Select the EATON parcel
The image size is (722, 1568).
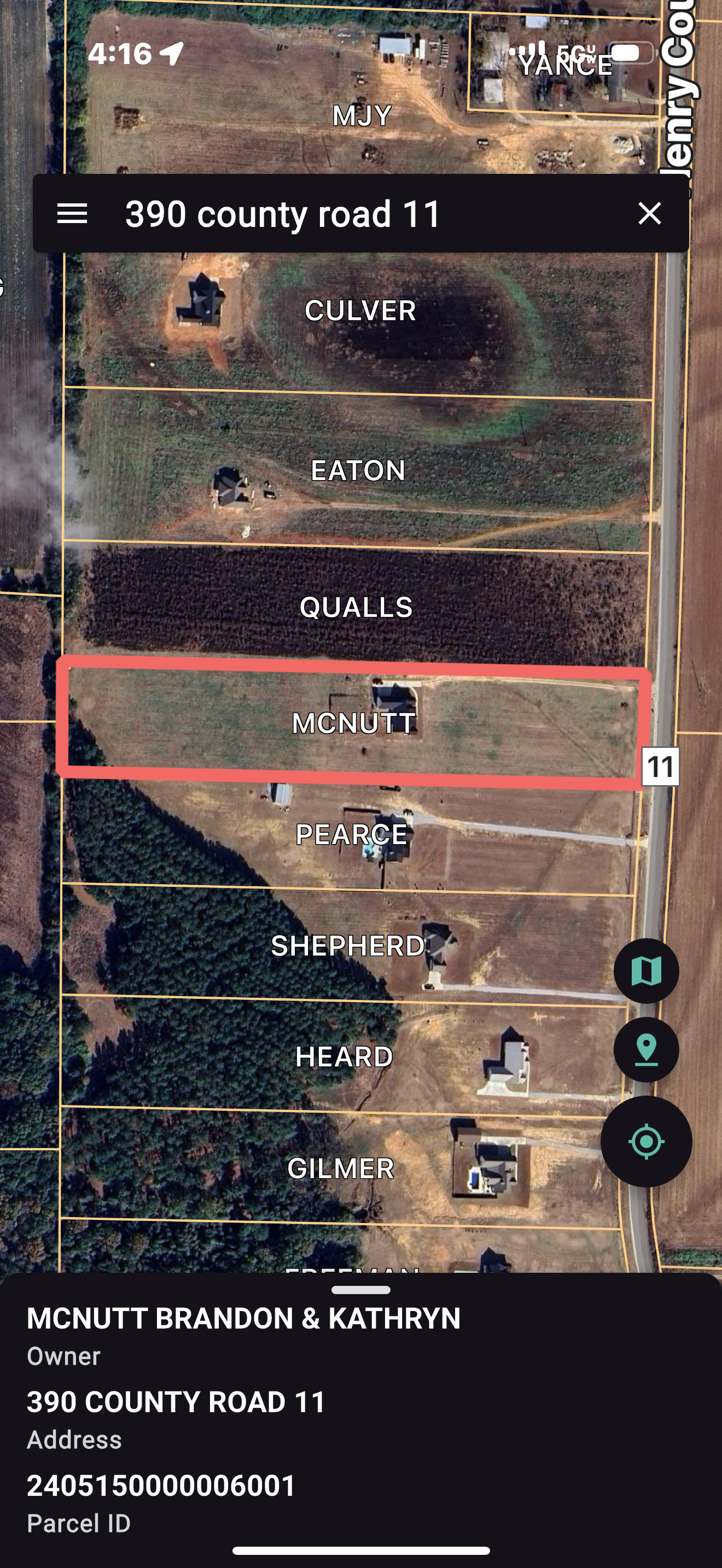pos(358,471)
